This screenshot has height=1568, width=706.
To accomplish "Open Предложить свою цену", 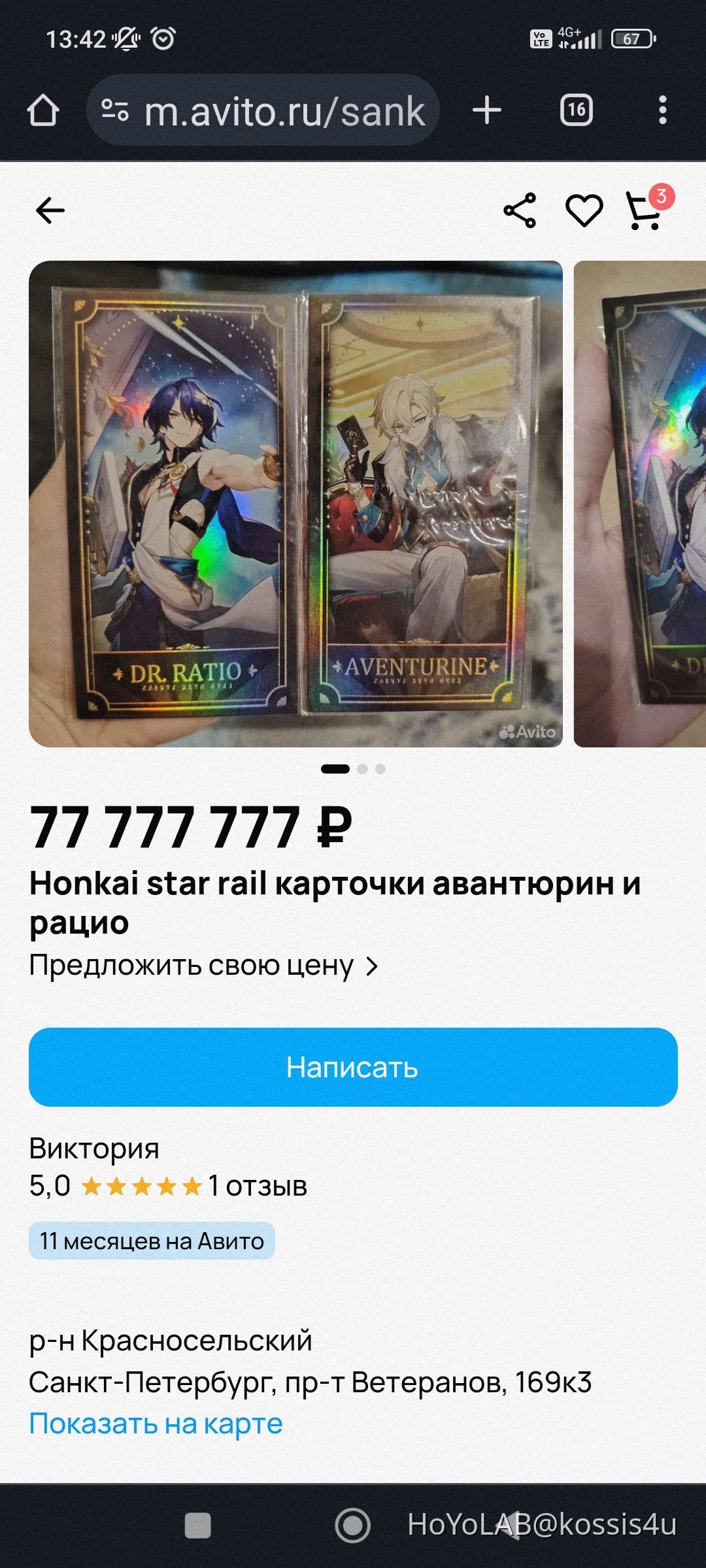I will pyautogui.click(x=203, y=966).
